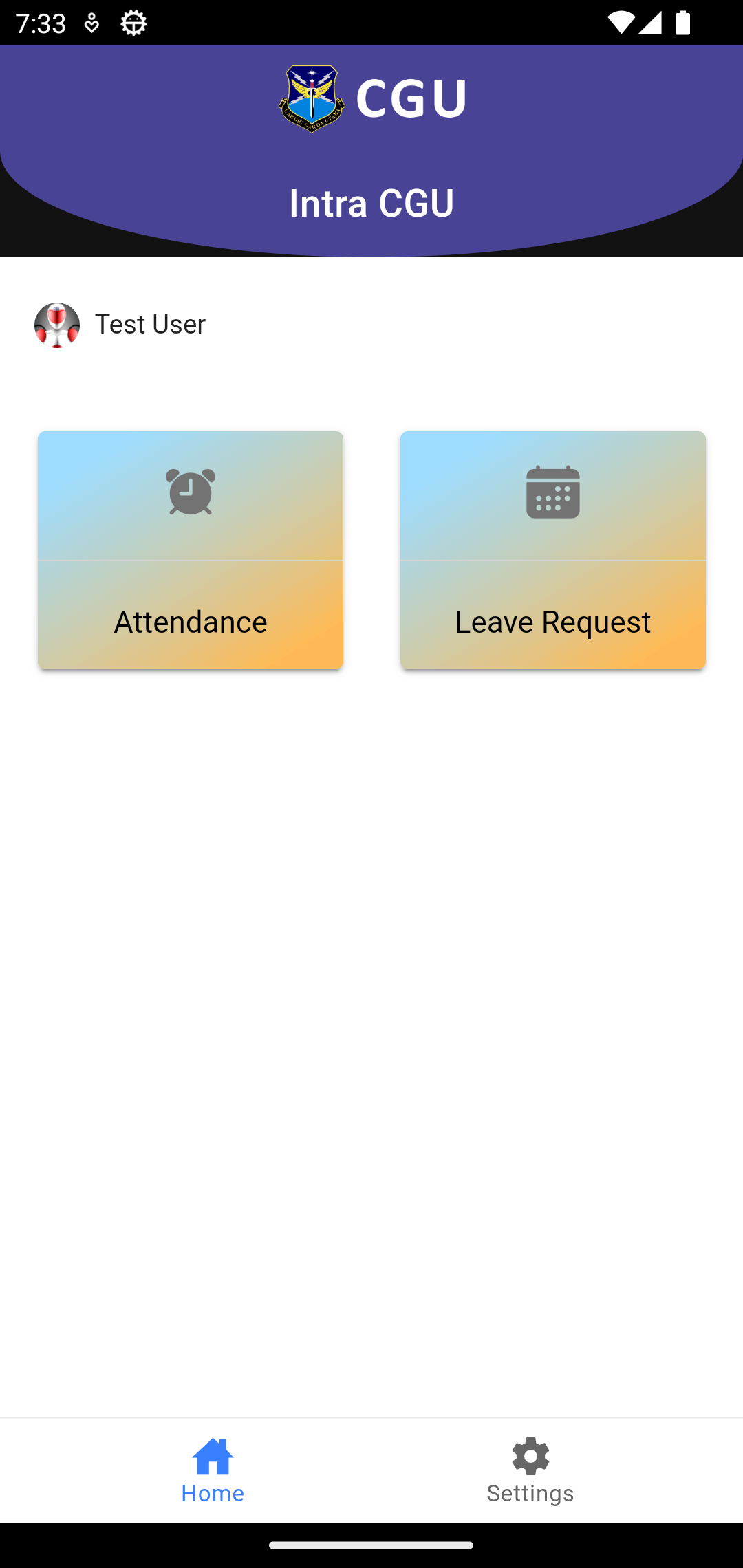Screen dimensions: 743x1568
Task: Open the Leave Request card
Action: (552, 550)
